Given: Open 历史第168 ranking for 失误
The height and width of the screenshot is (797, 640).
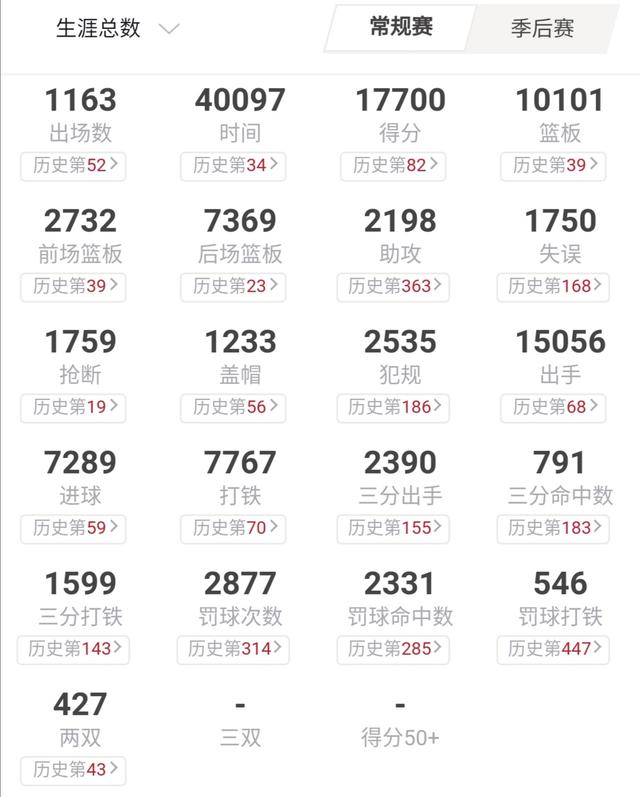Looking at the screenshot, I should click(553, 287).
